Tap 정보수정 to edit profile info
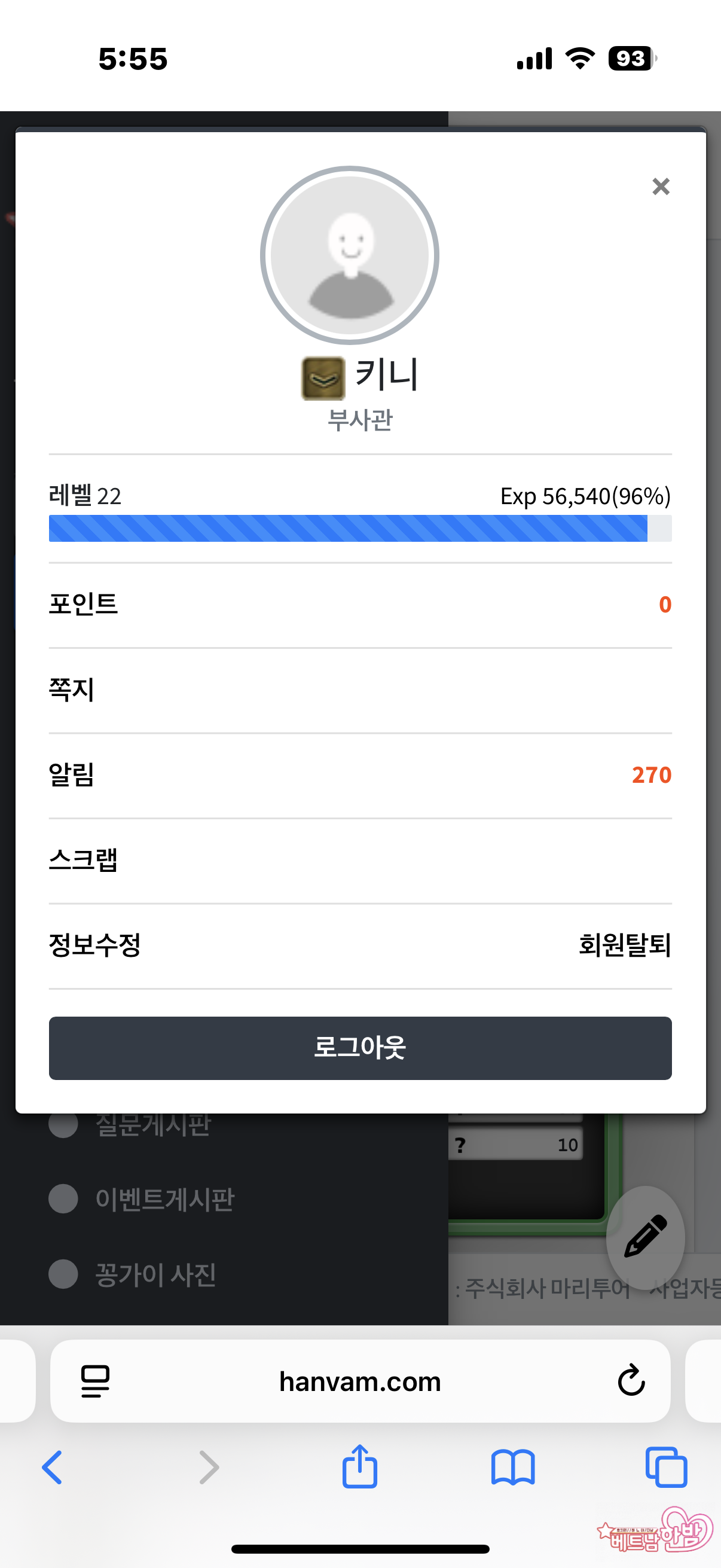 point(95,945)
